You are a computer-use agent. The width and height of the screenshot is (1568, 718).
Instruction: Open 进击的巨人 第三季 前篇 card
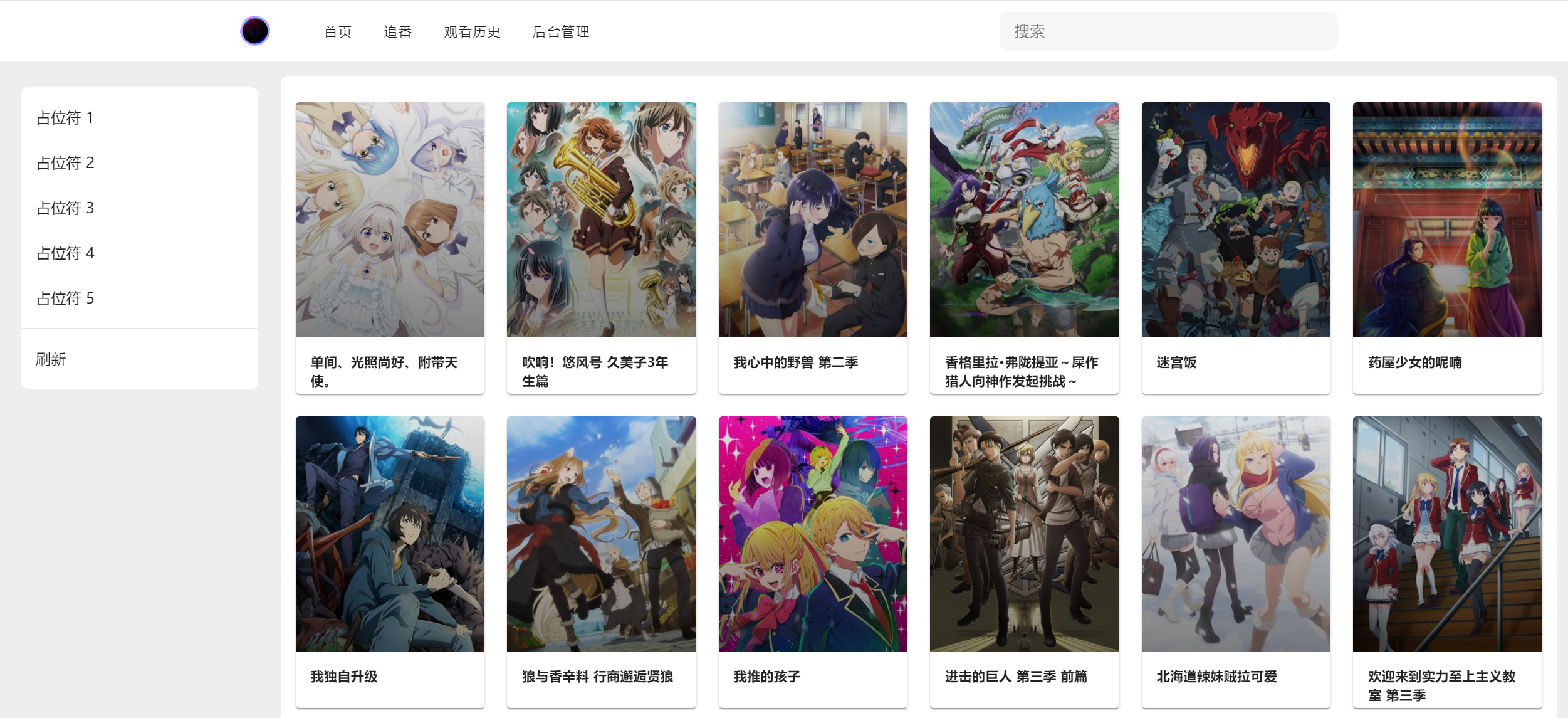tap(1024, 561)
